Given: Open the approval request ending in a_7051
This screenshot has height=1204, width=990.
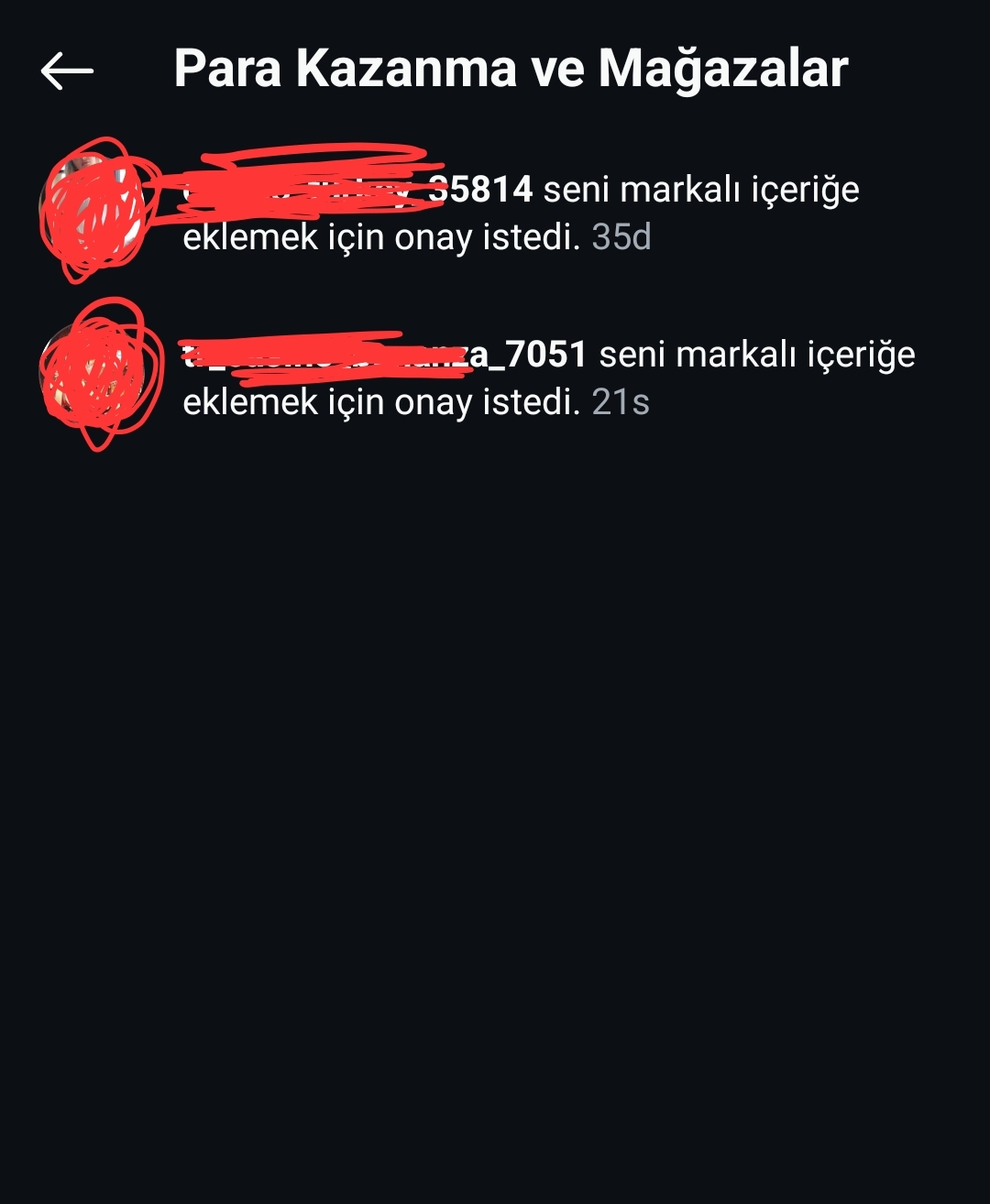Looking at the screenshot, I should point(548,378).
